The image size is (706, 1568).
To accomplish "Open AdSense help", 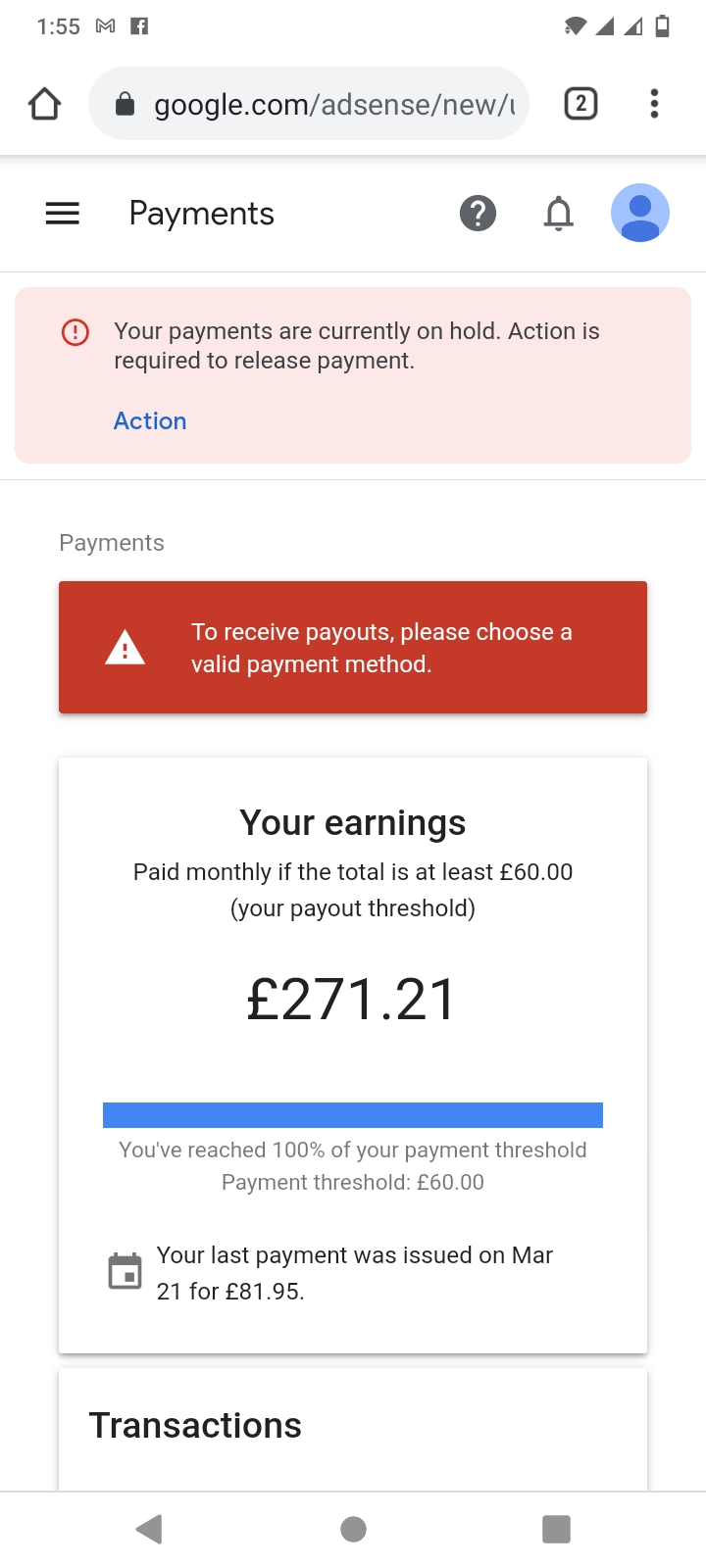I will [x=478, y=213].
